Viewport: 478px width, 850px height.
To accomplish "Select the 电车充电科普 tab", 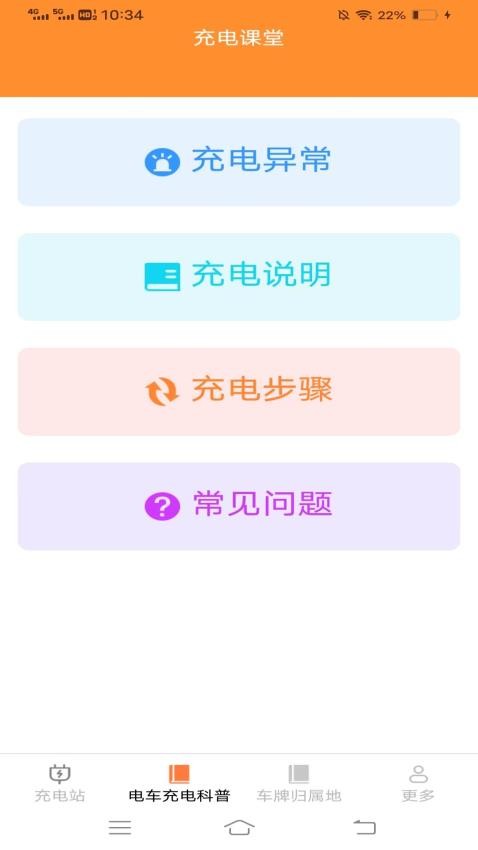I will tap(179, 783).
